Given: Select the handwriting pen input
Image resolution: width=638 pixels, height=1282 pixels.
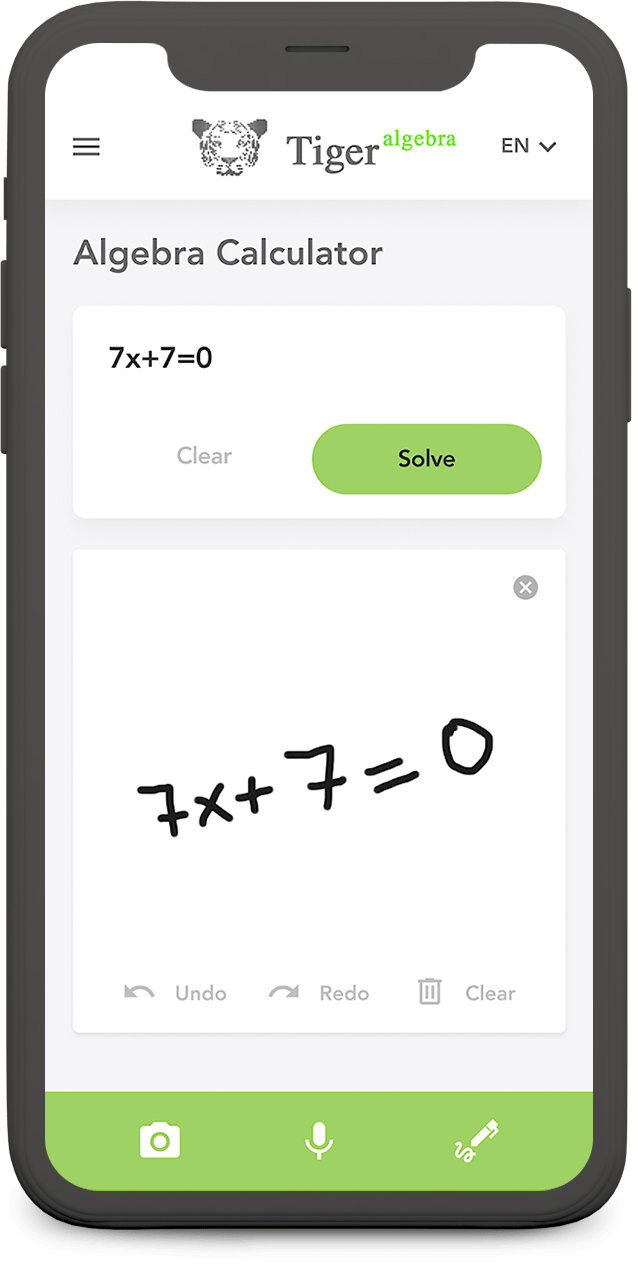Looking at the screenshot, I should [x=476, y=1140].
